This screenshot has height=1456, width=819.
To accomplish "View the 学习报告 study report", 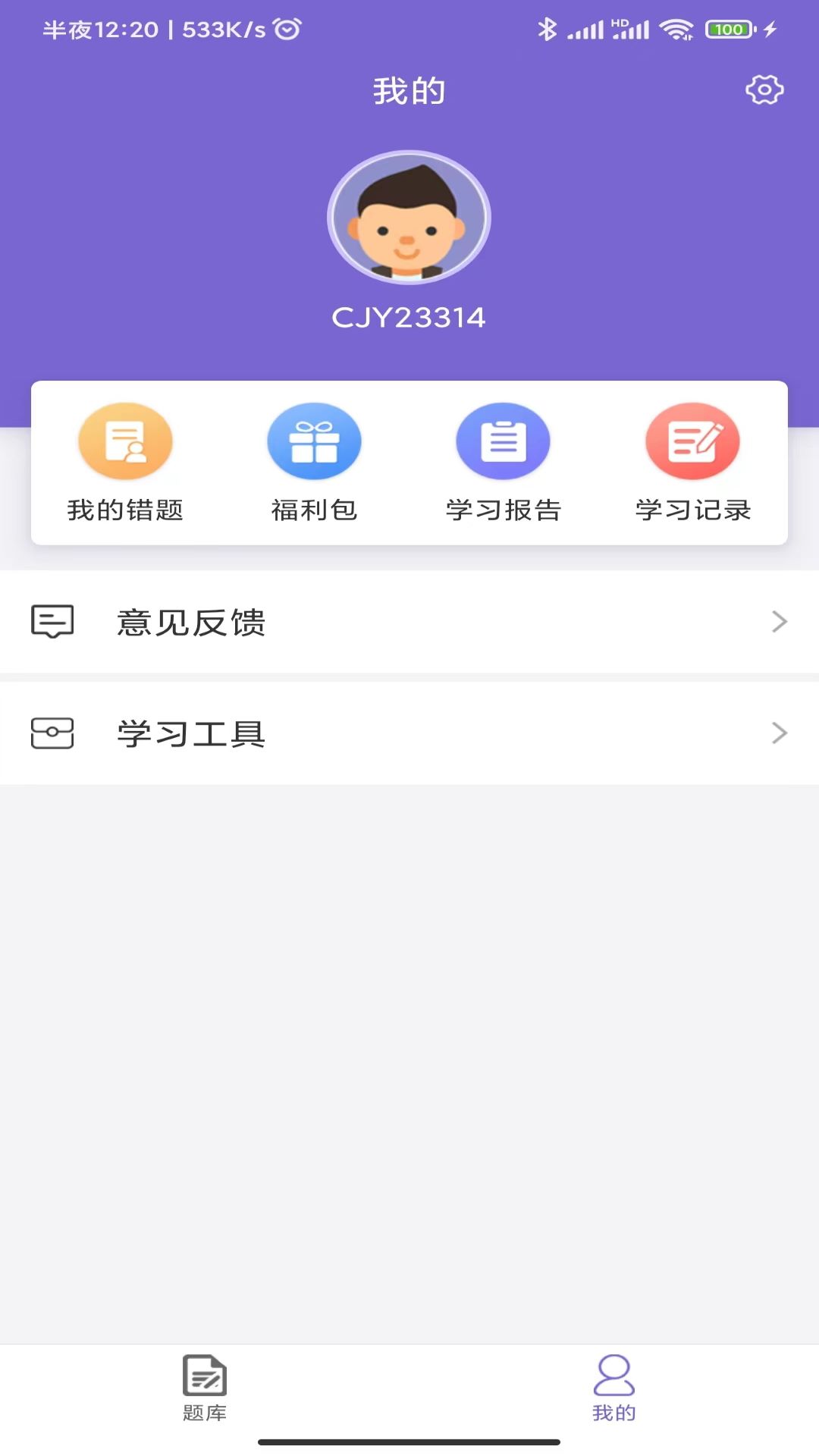I will (503, 463).
